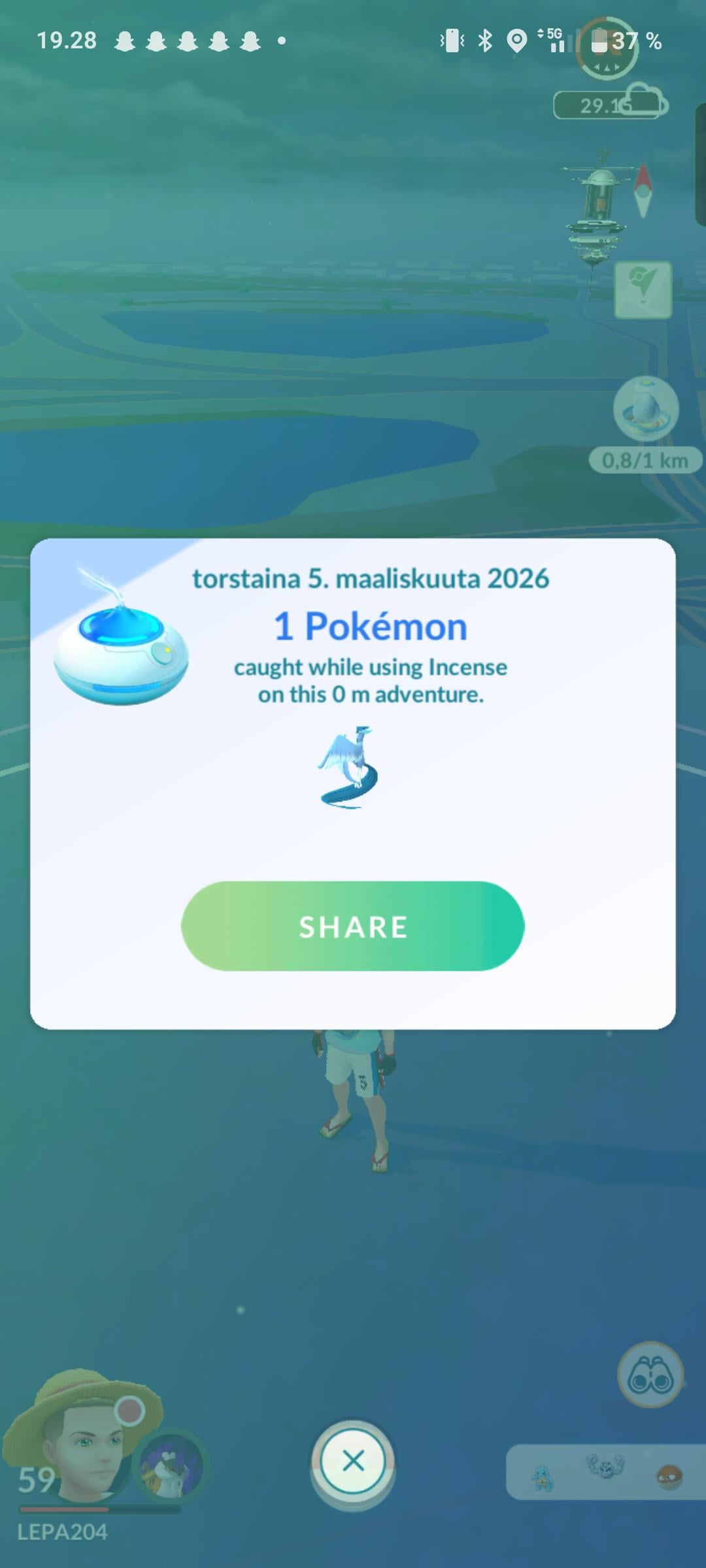Close the Incense summary with the X button
Image resolution: width=706 pixels, height=1568 pixels.
tap(353, 1461)
